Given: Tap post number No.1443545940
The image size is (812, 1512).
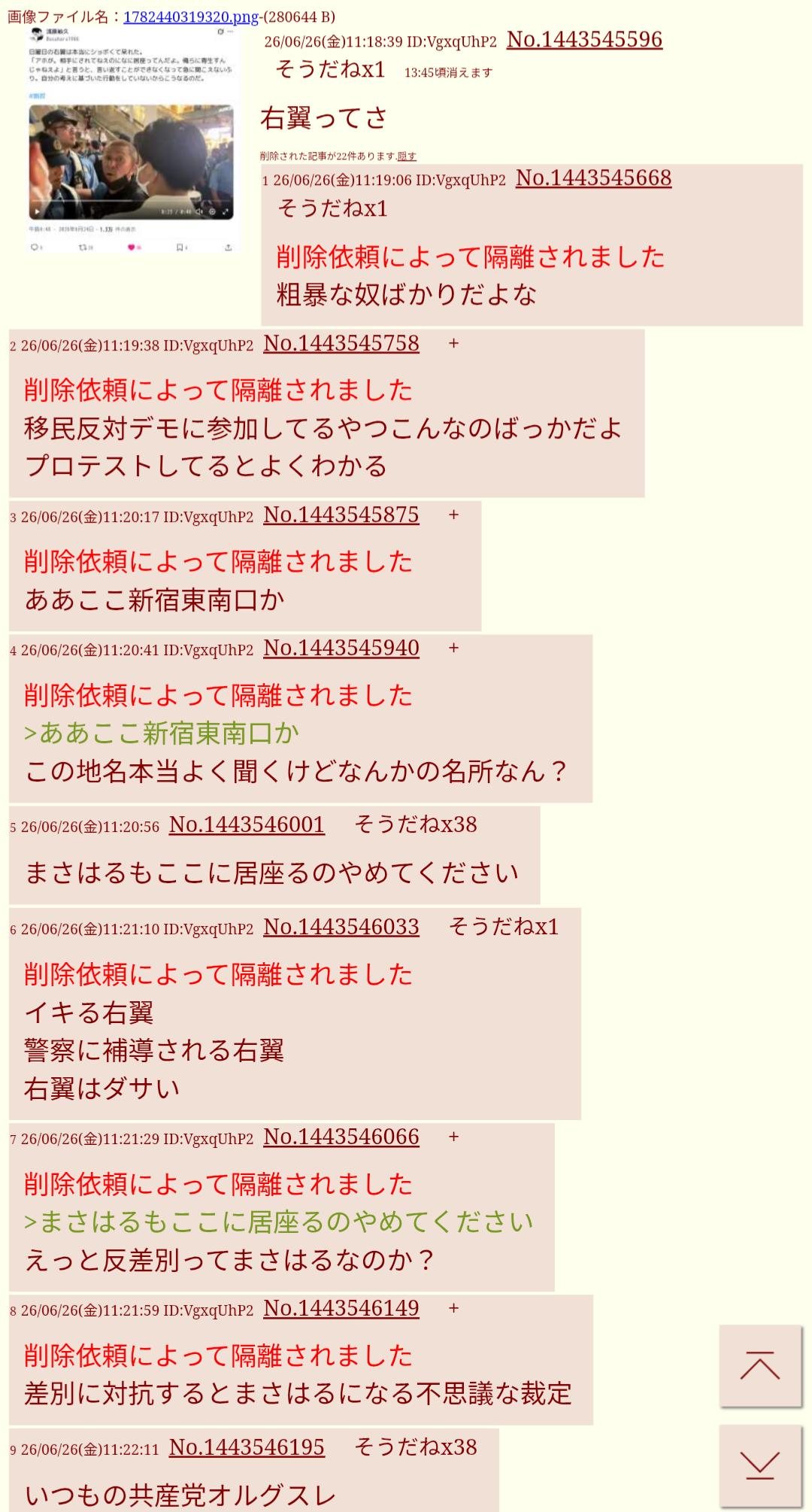Looking at the screenshot, I should click(x=341, y=648).
